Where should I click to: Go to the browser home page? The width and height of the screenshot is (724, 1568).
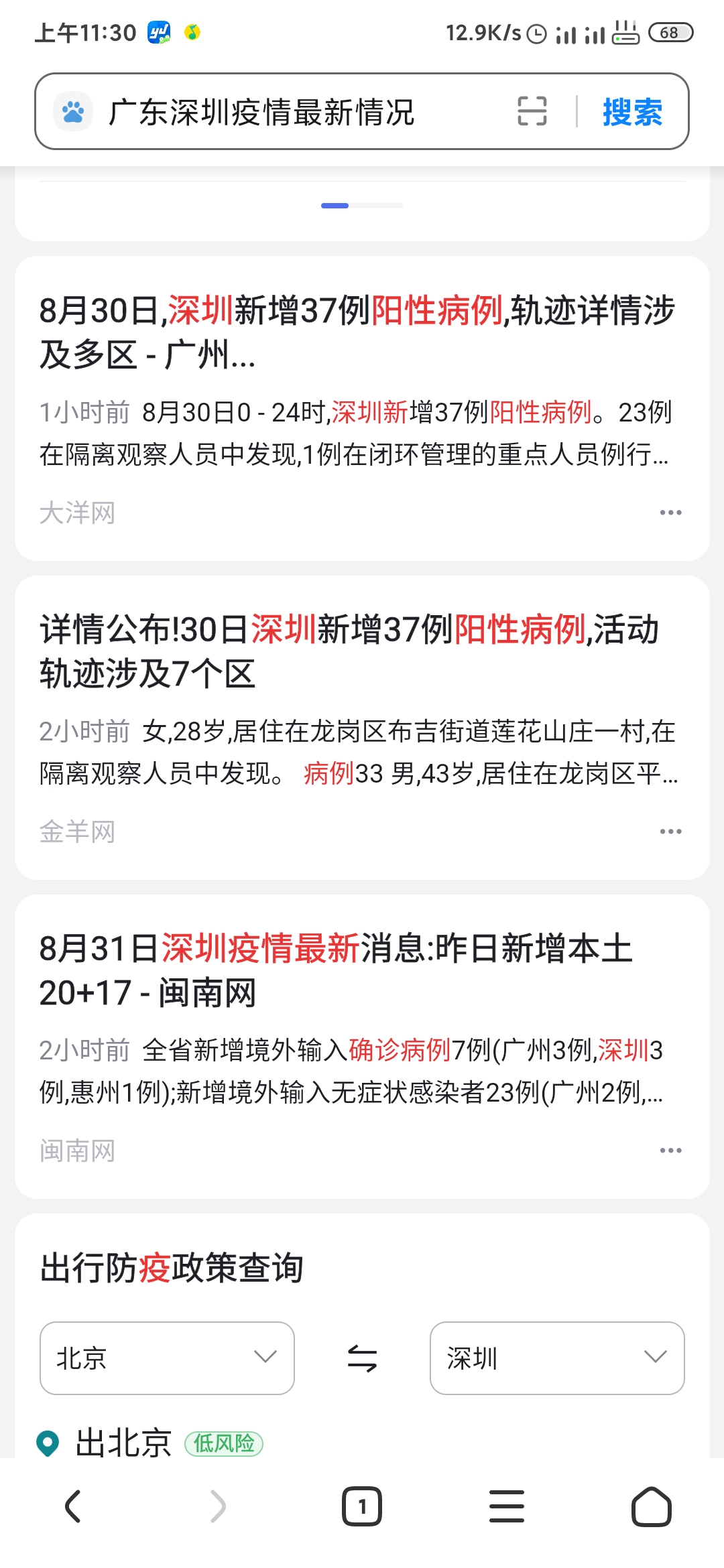[651, 1506]
